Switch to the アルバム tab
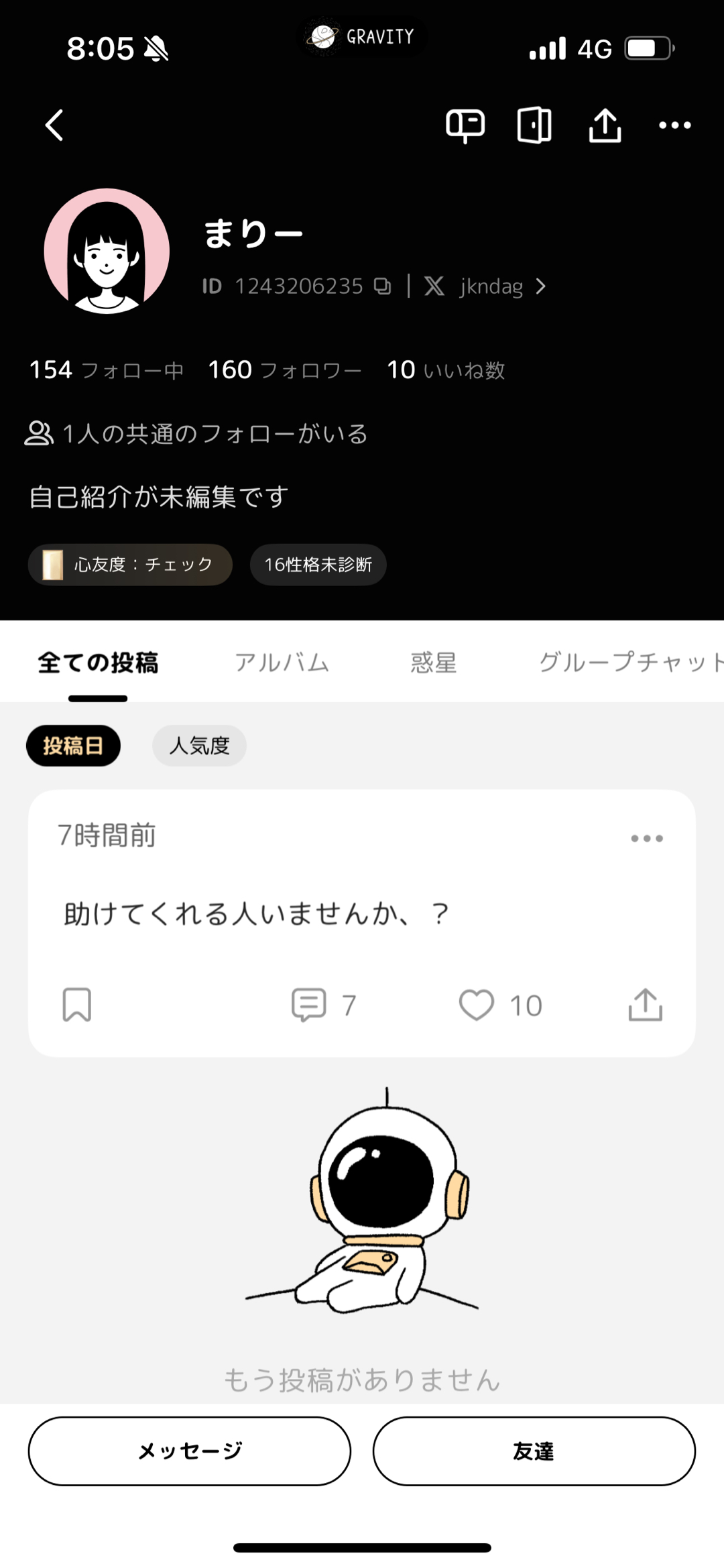Screen dimensions: 724x1568 282,662
